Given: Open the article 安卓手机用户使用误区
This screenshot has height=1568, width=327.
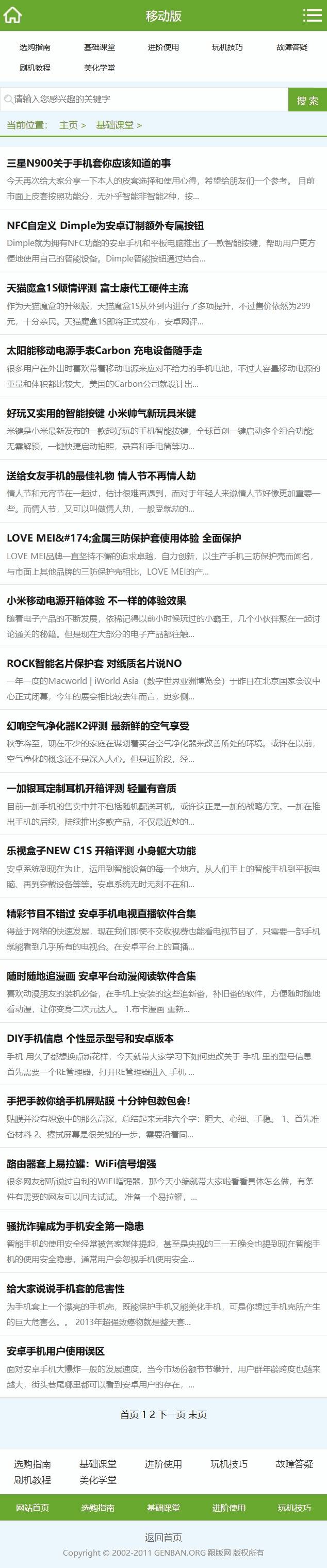Looking at the screenshot, I should 56,1351.
